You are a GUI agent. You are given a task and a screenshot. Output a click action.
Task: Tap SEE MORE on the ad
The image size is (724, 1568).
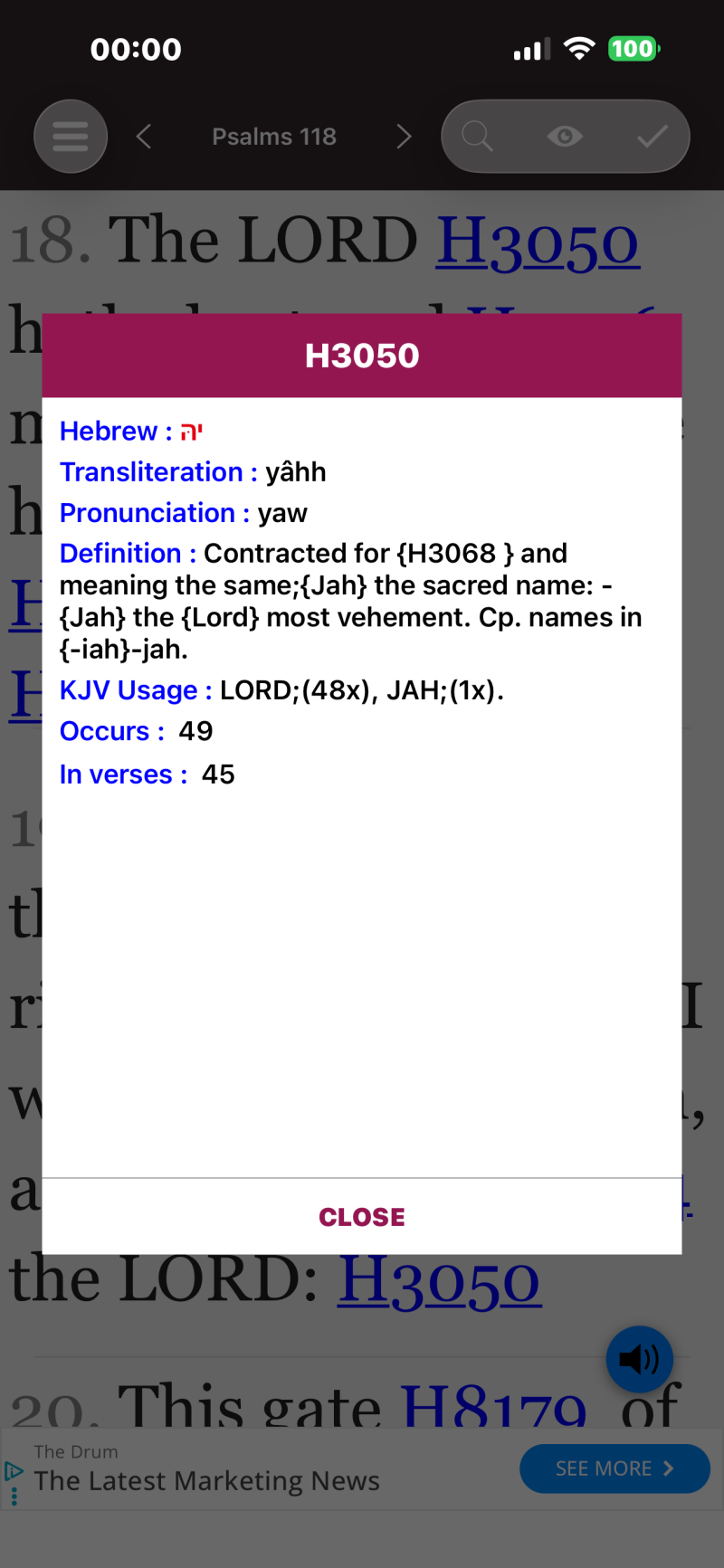point(614,1468)
